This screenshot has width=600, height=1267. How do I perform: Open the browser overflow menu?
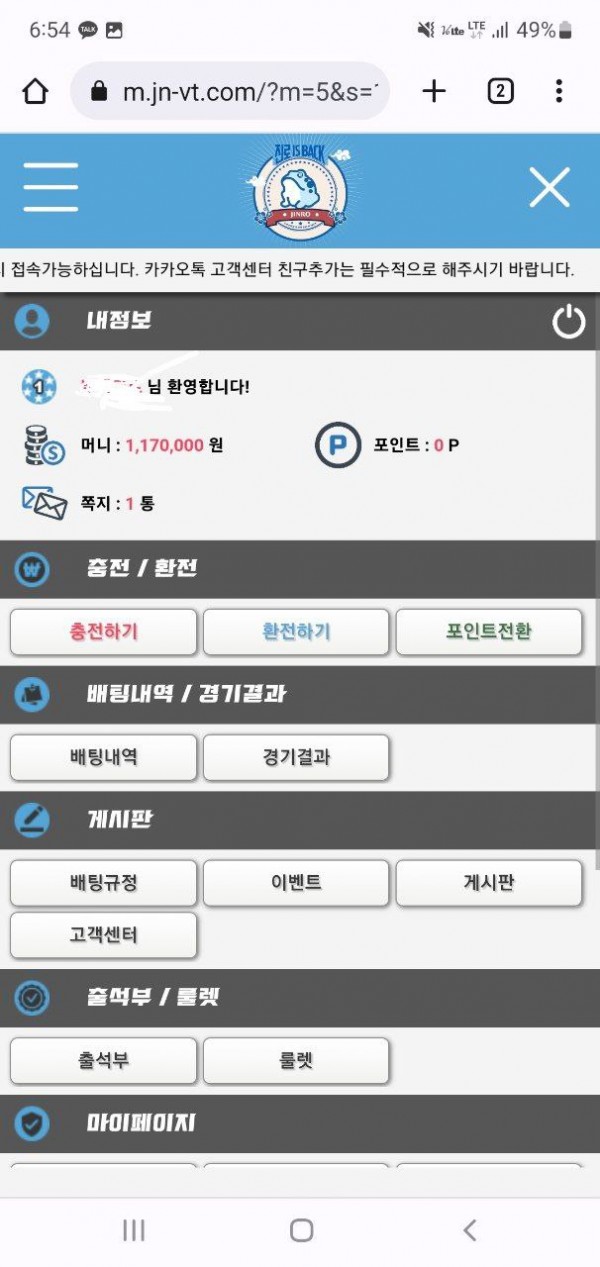point(558,92)
